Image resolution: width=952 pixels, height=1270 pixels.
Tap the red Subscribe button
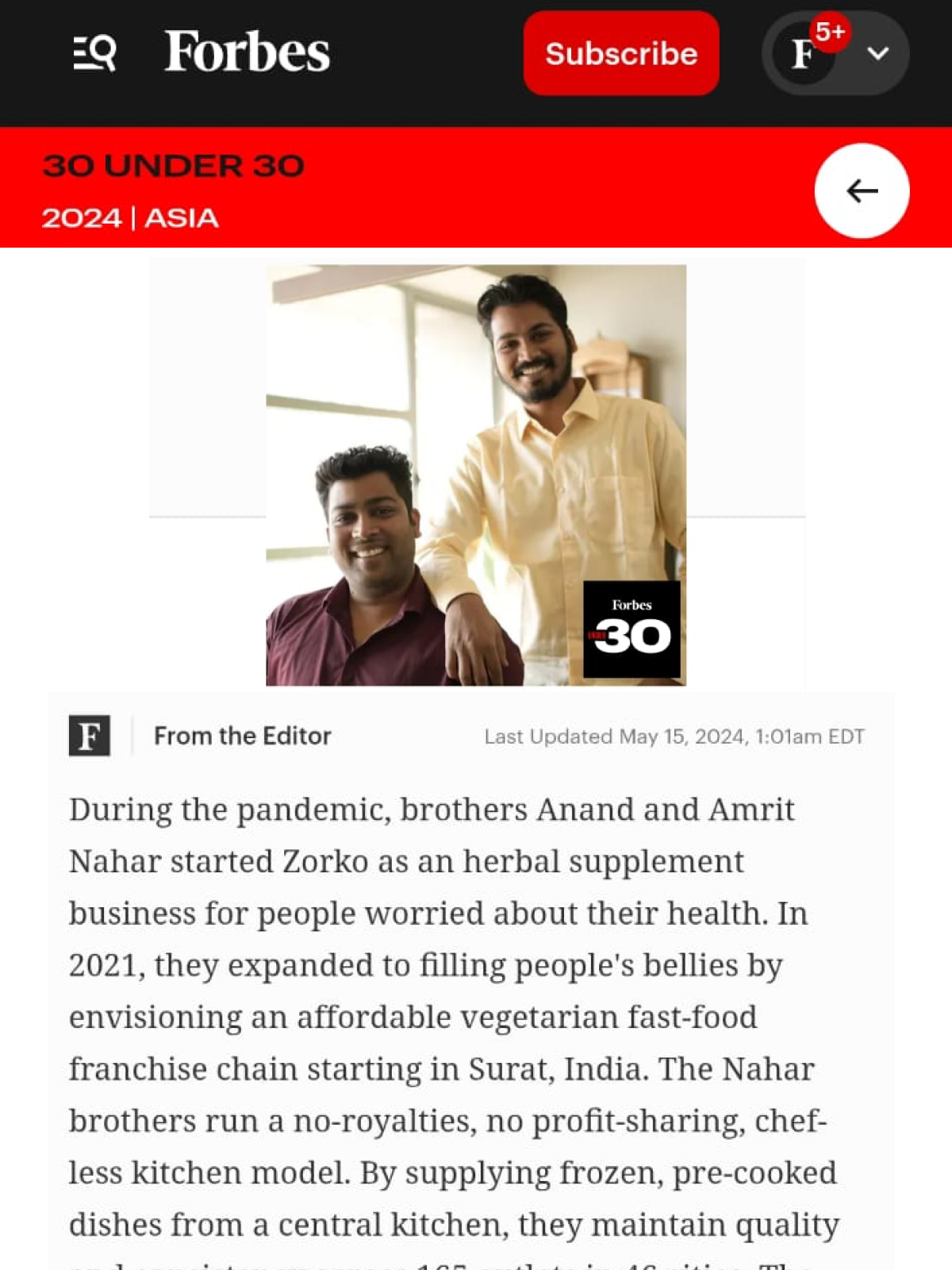click(621, 53)
